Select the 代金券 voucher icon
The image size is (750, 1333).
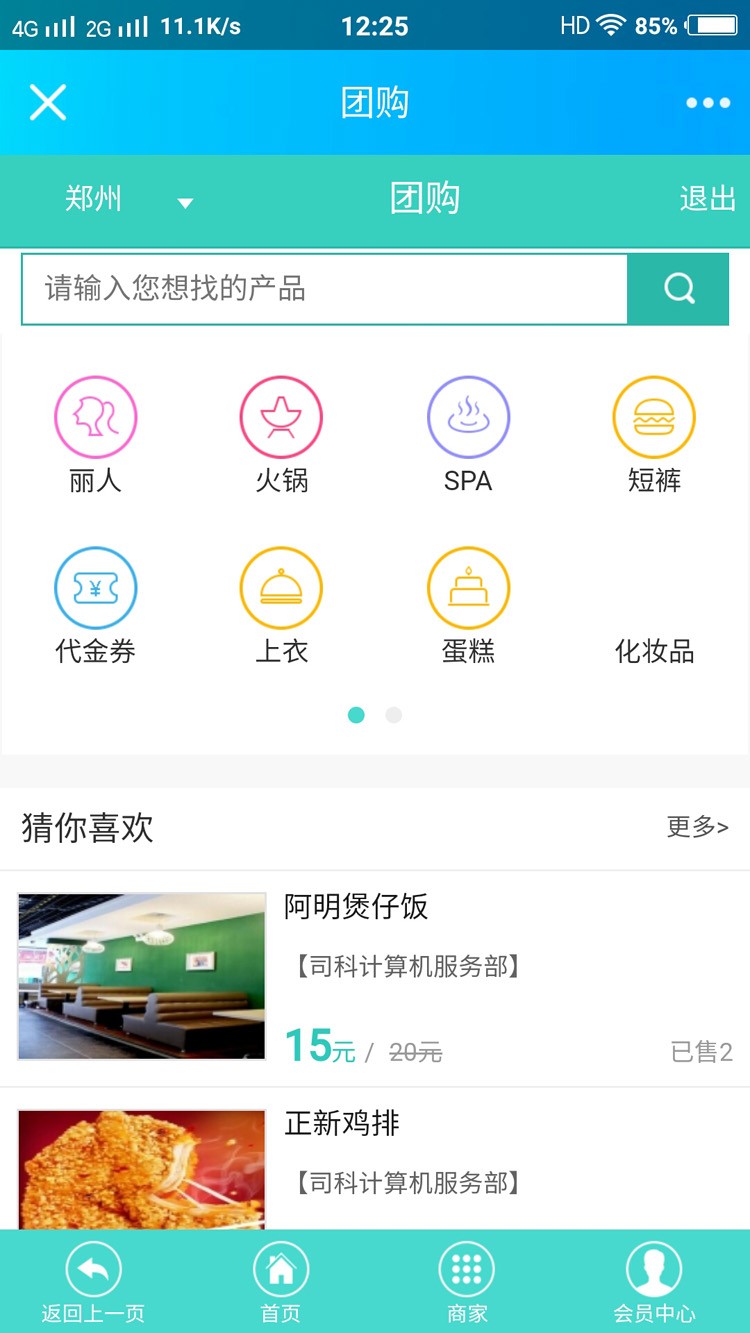(95, 588)
